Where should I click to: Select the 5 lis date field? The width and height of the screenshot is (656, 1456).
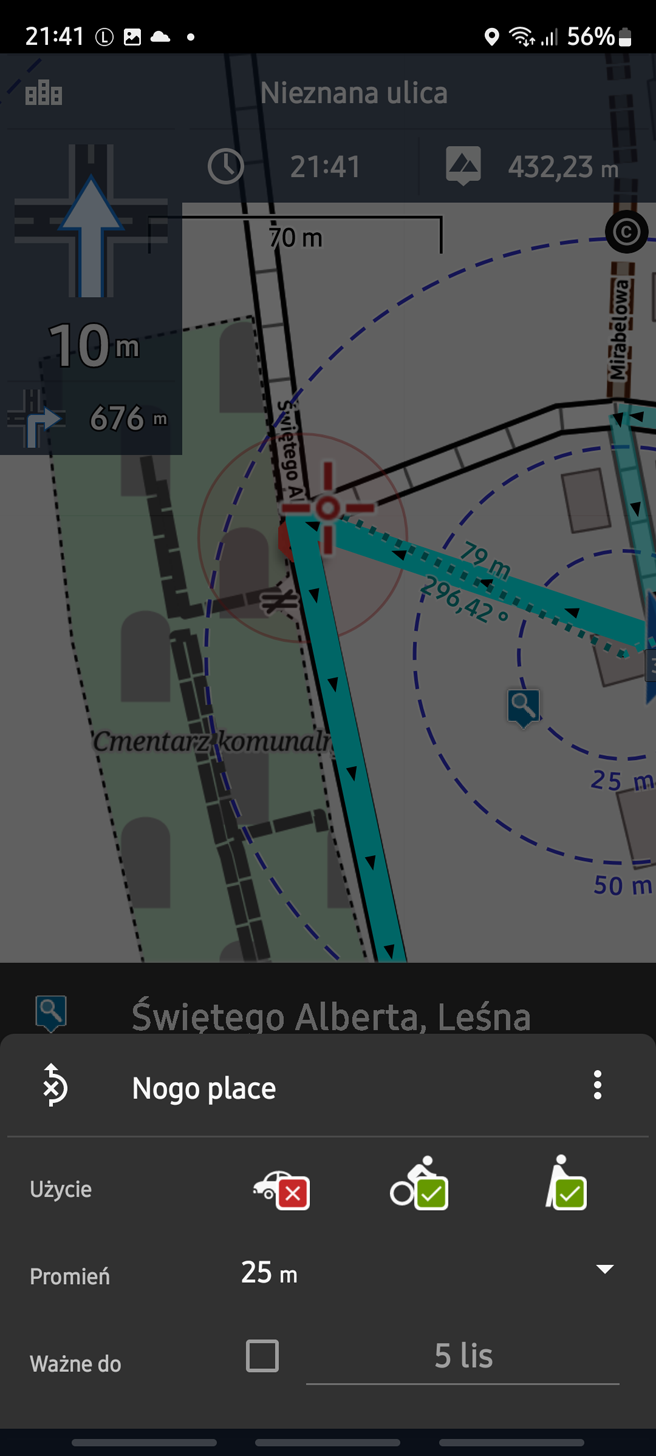click(462, 1356)
